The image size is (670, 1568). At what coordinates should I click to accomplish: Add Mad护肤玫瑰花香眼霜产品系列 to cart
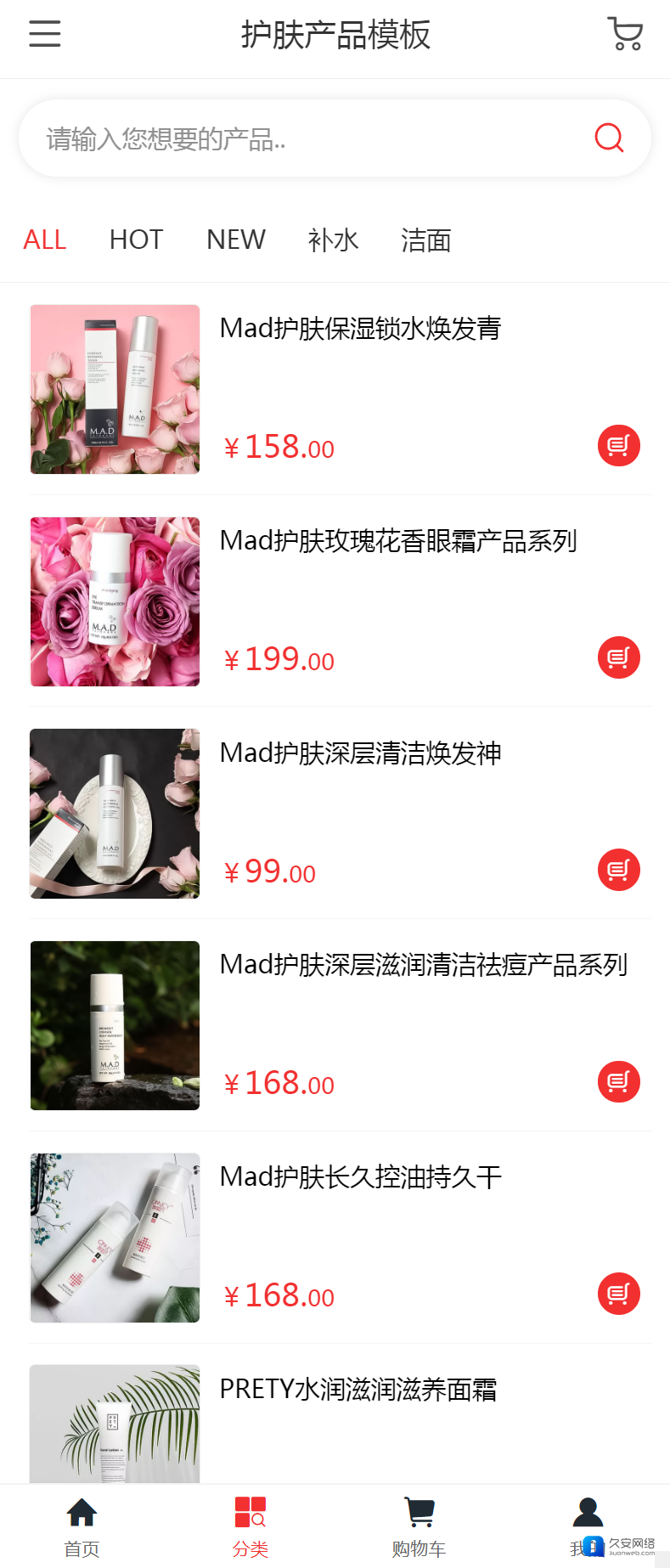point(618,657)
